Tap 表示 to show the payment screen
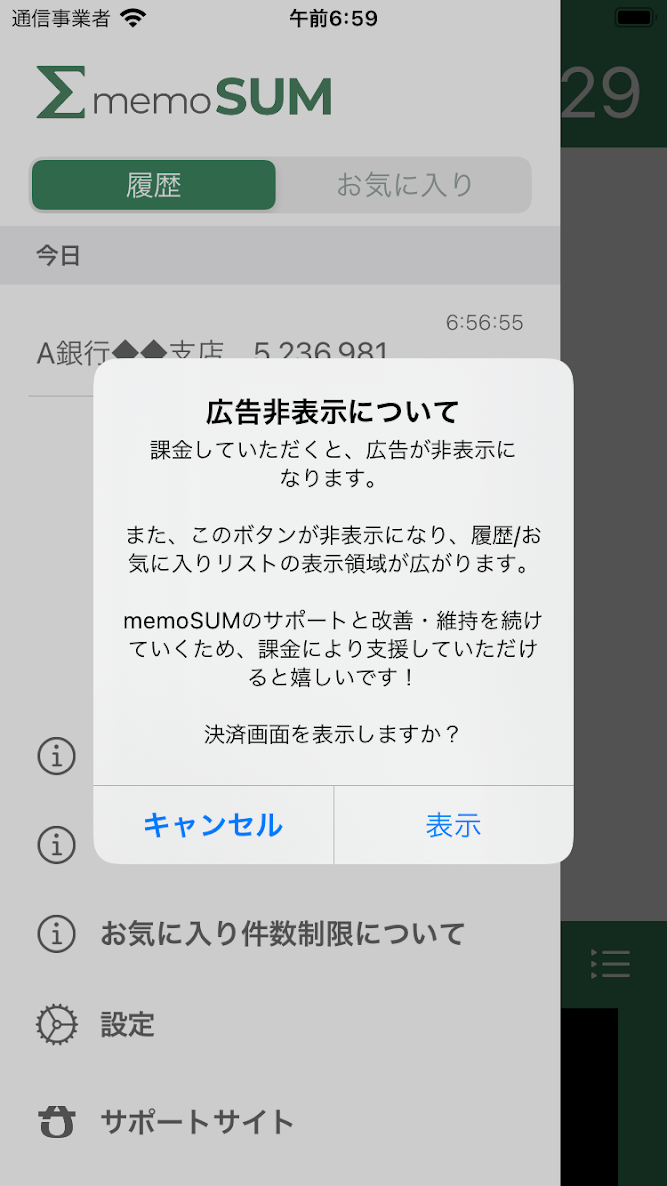Viewport: 667px width, 1186px height. coord(453,825)
